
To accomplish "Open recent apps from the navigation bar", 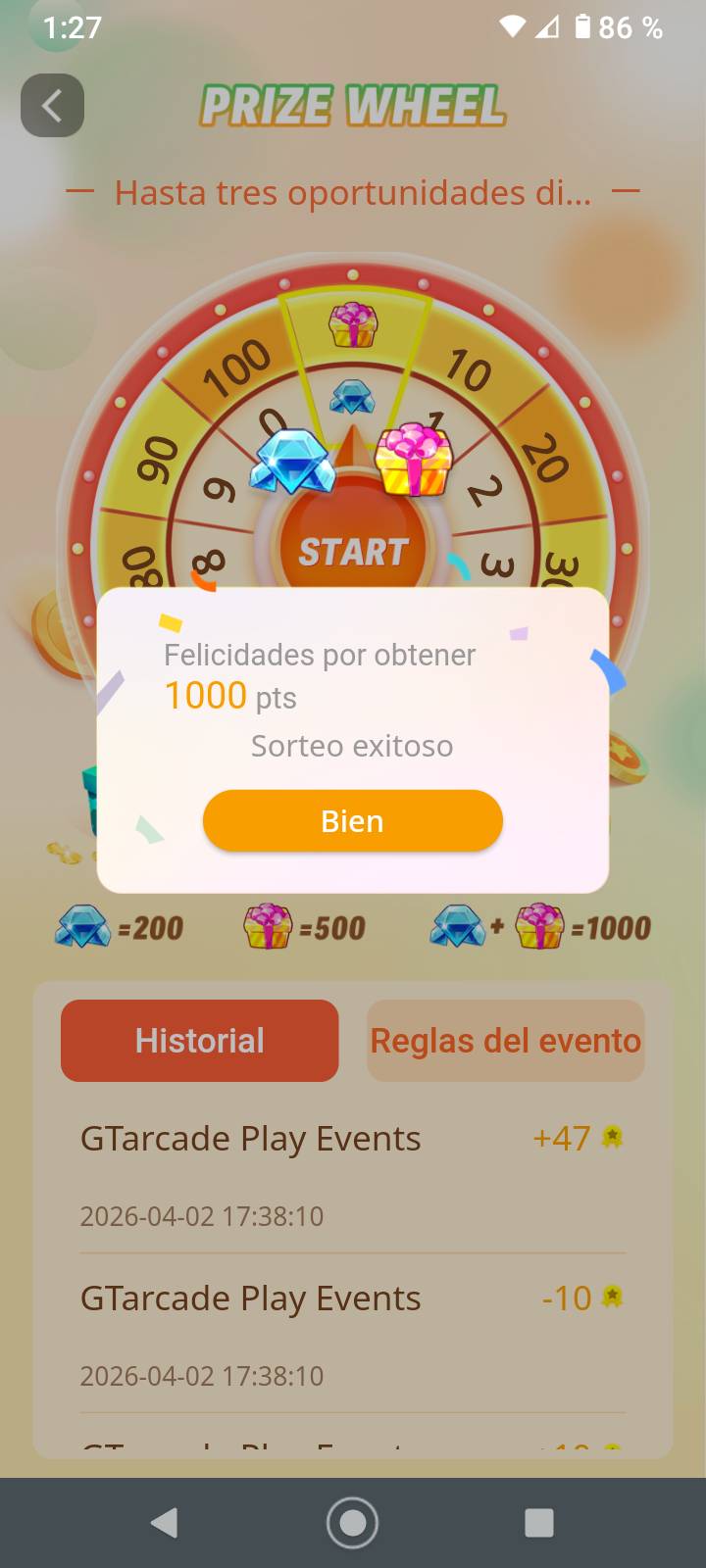I will 538,1522.
